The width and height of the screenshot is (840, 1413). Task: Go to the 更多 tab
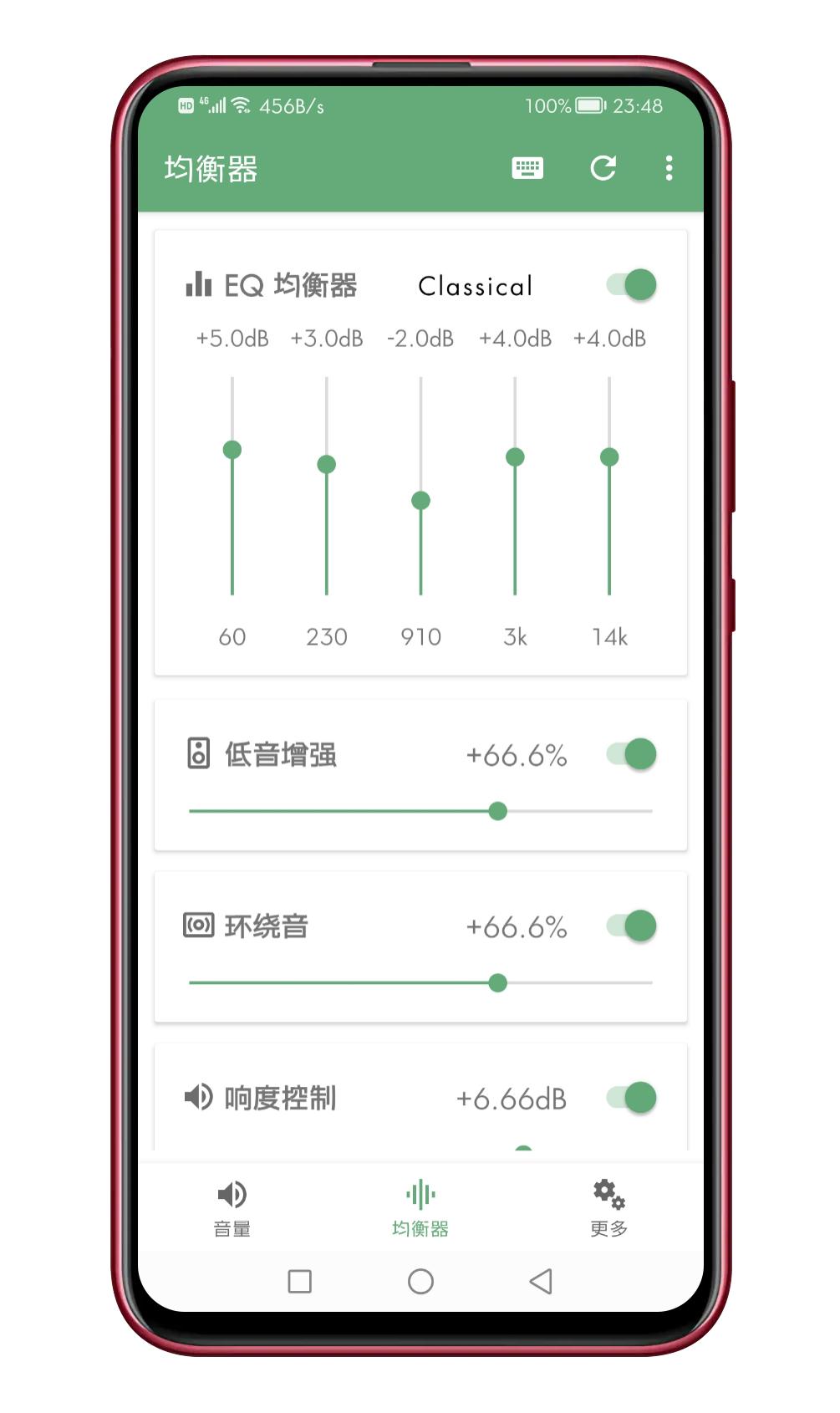pos(609,1208)
